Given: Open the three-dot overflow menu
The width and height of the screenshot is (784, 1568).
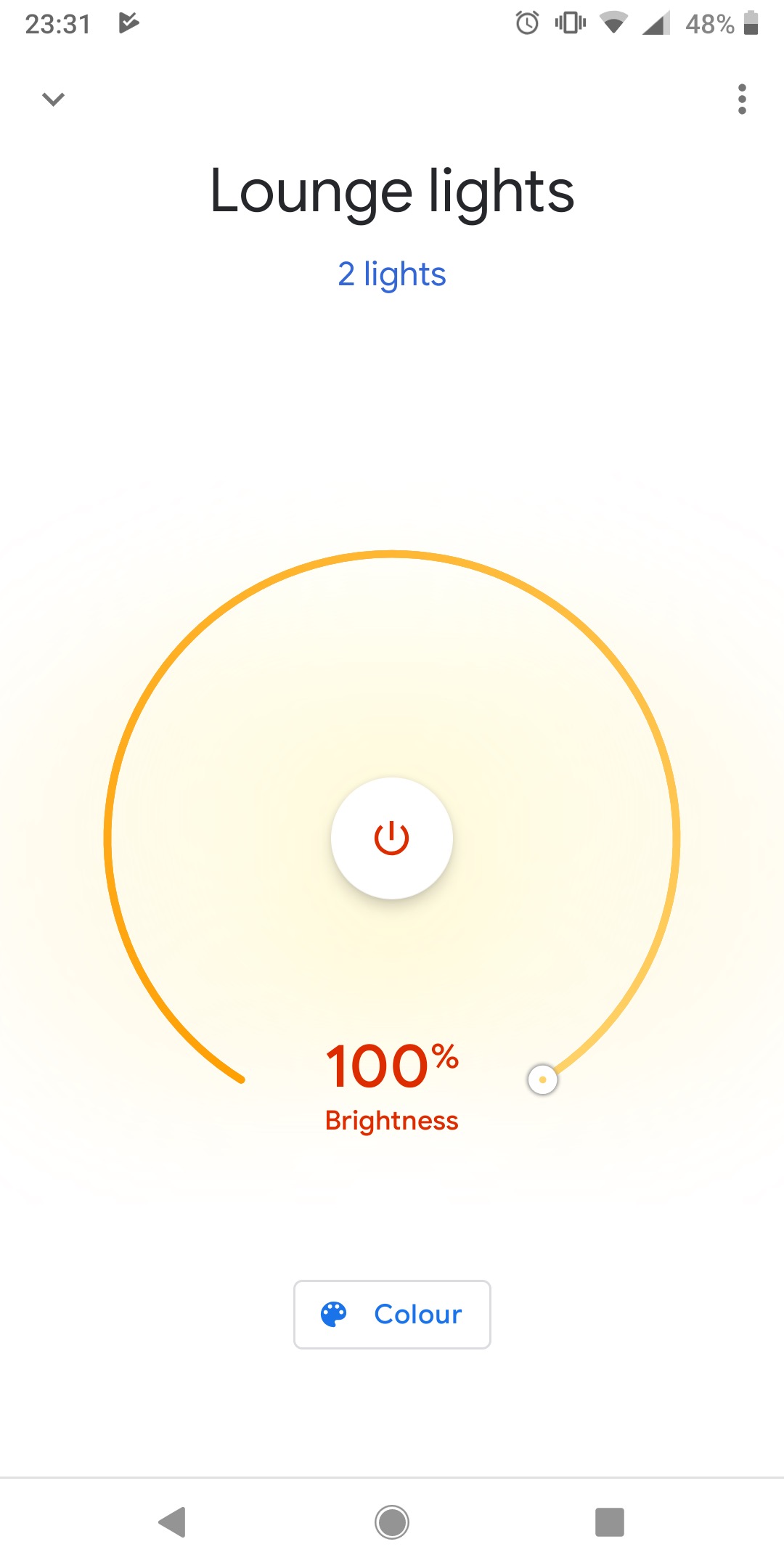Looking at the screenshot, I should pos(741,99).
